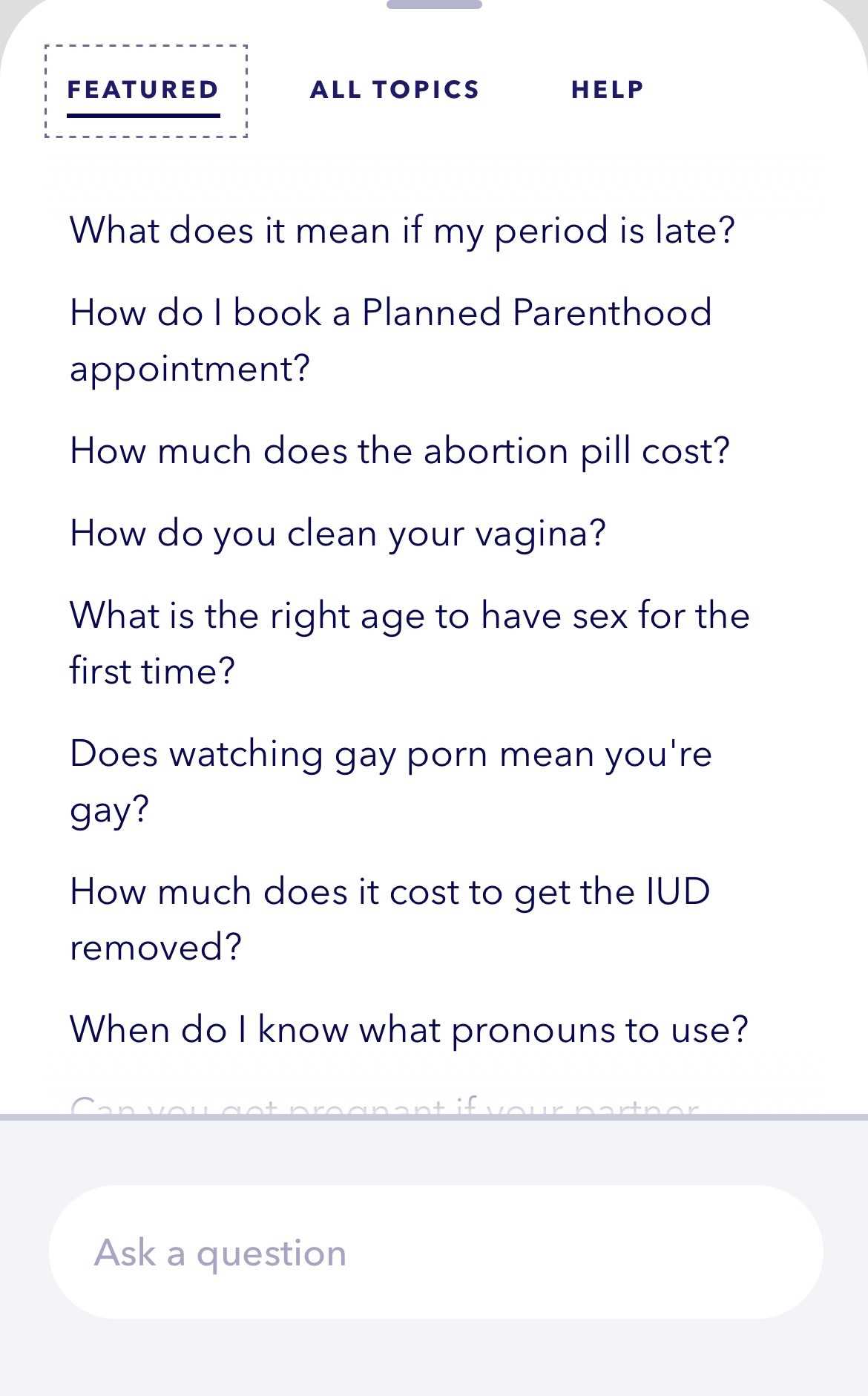Image resolution: width=868 pixels, height=1396 pixels.
Task: Open the Help tab
Action: [608, 90]
